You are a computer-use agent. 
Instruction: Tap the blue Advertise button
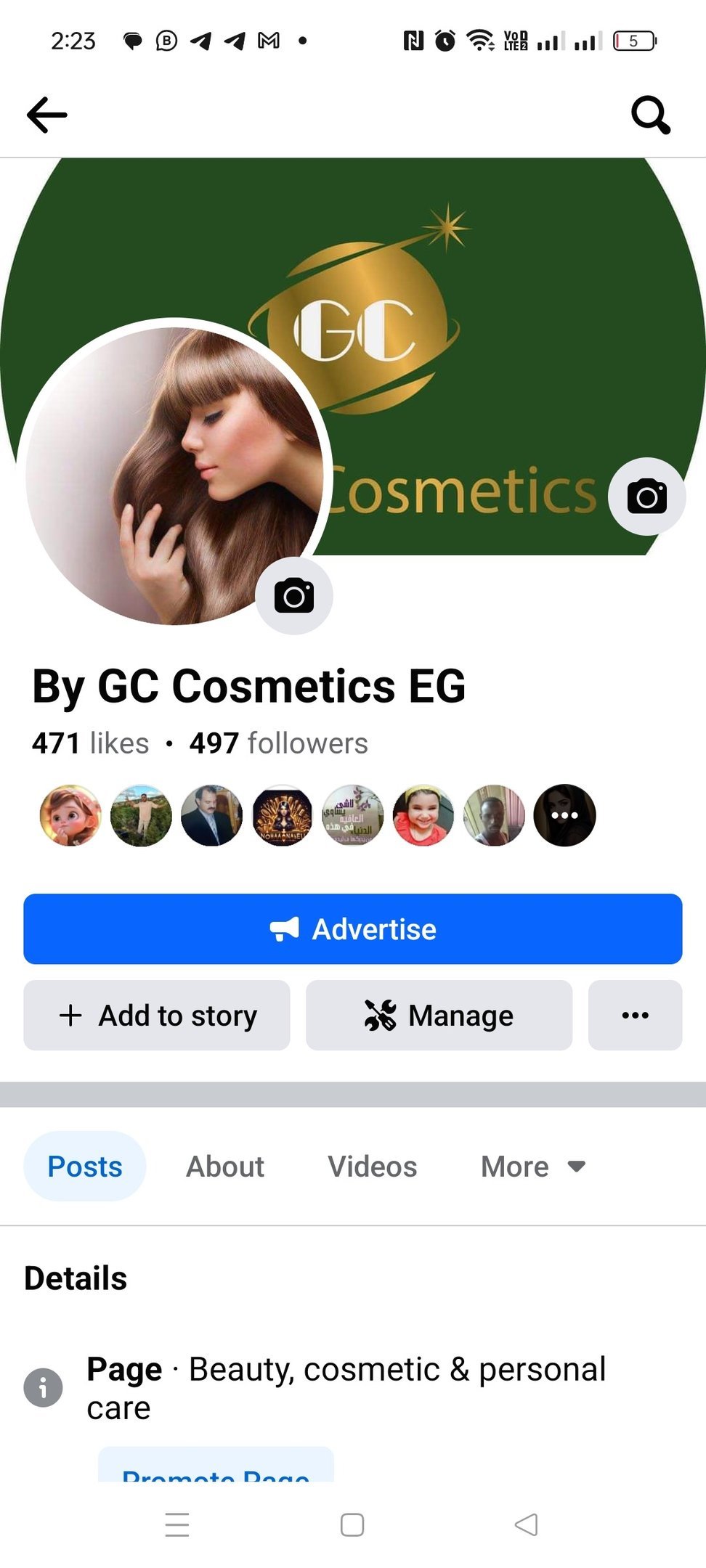(x=353, y=929)
